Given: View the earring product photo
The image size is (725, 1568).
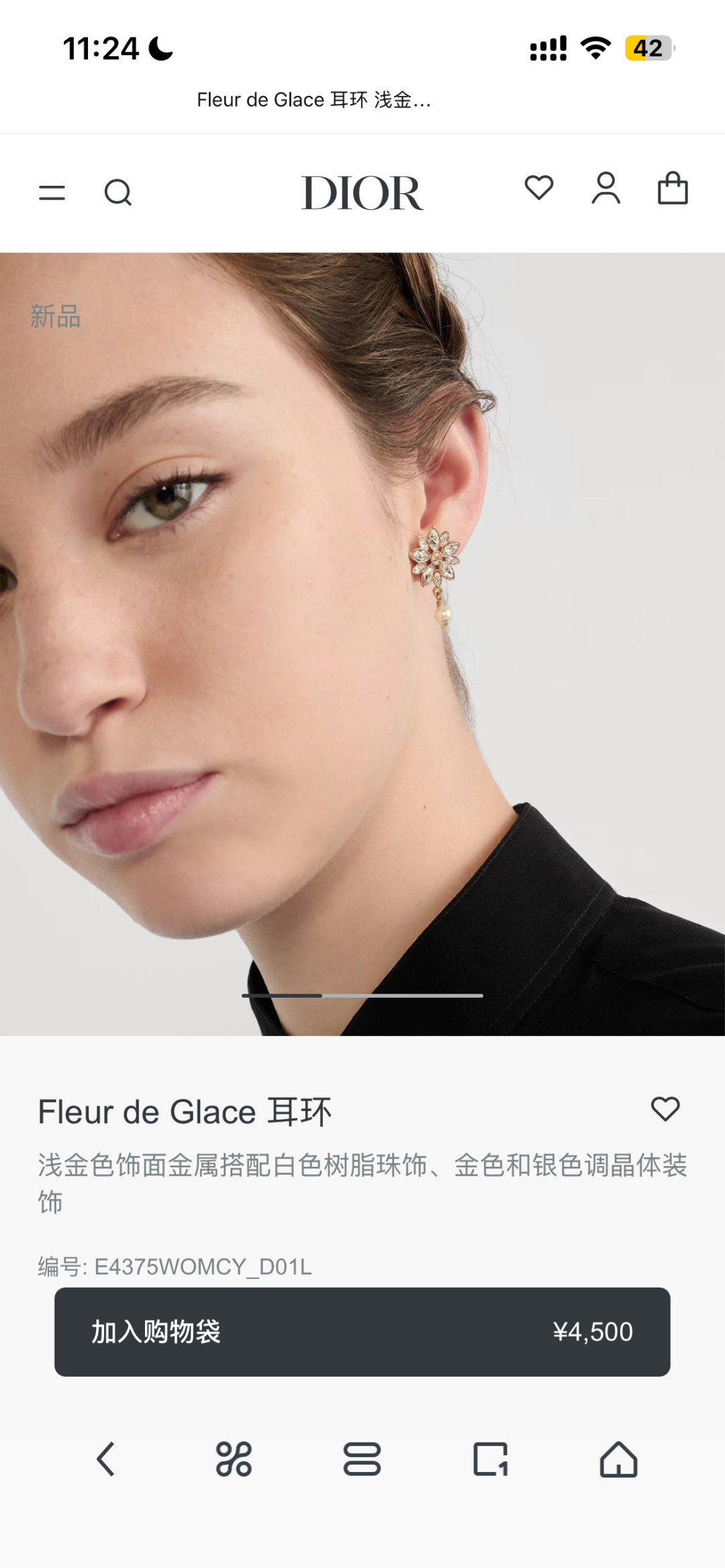Looking at the screenshot, I should (362, 644).
